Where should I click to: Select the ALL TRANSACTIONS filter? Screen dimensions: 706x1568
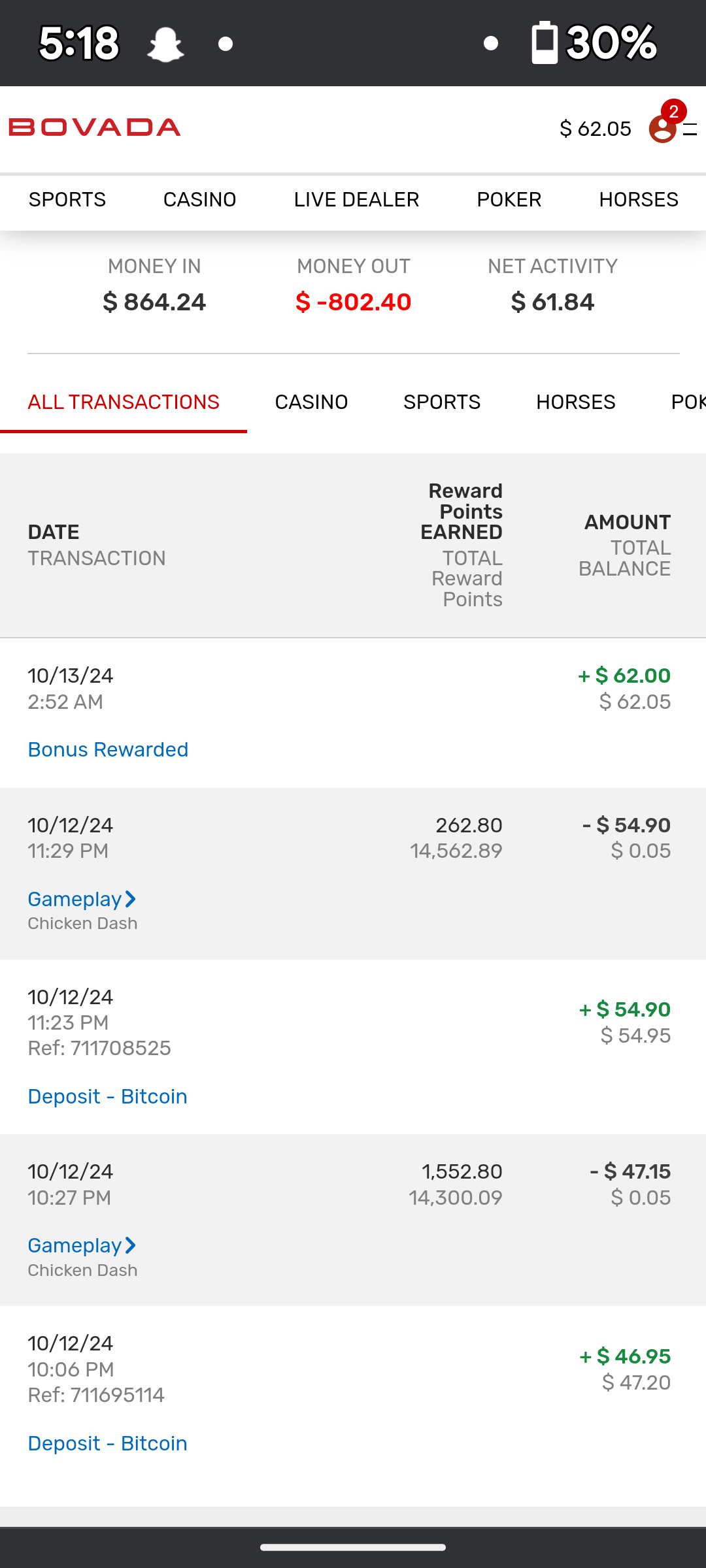(x=124, y=402)
